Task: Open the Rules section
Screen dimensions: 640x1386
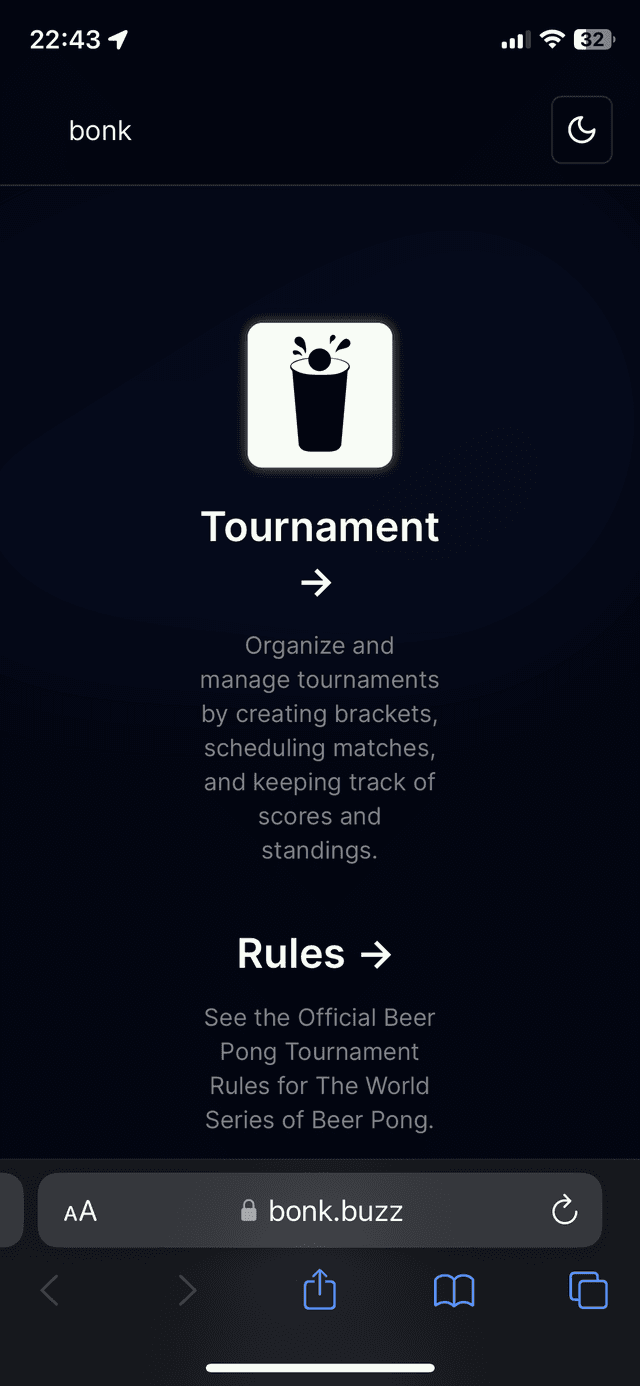Action: [x=313, y=954]
